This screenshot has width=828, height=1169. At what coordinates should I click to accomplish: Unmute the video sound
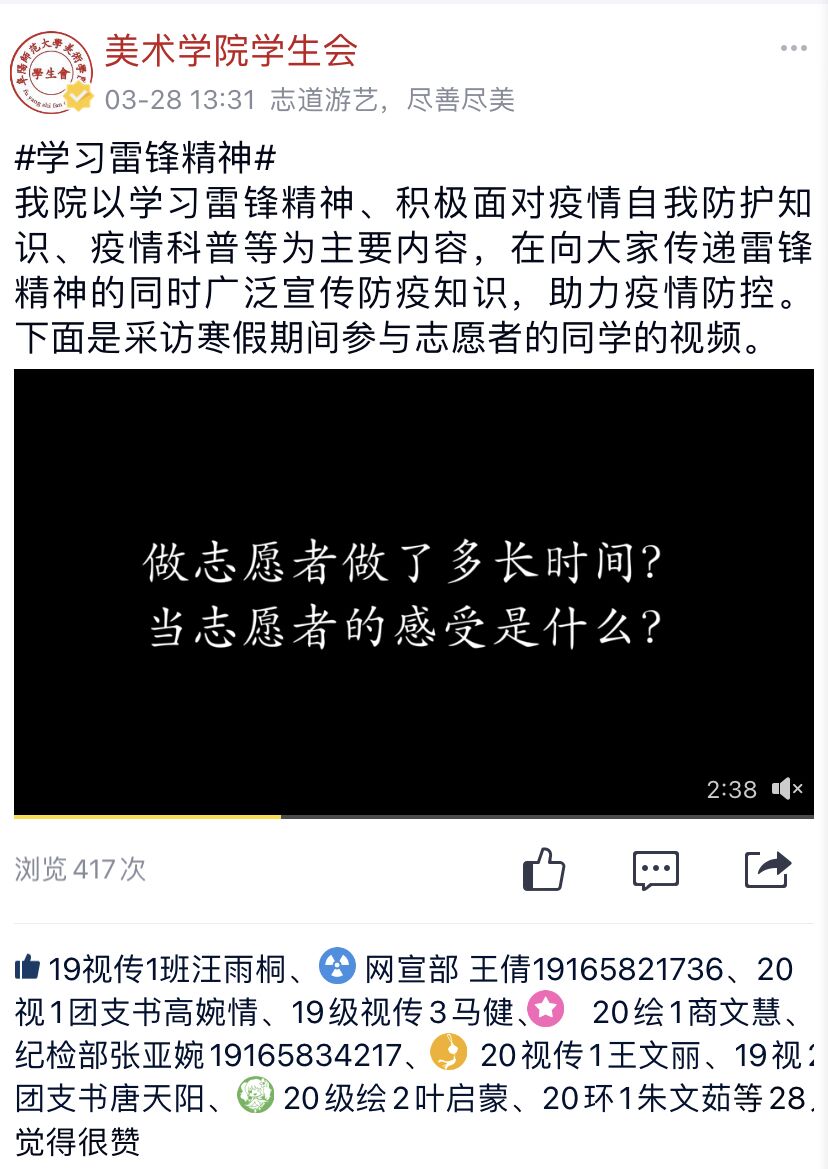[787, 789]
